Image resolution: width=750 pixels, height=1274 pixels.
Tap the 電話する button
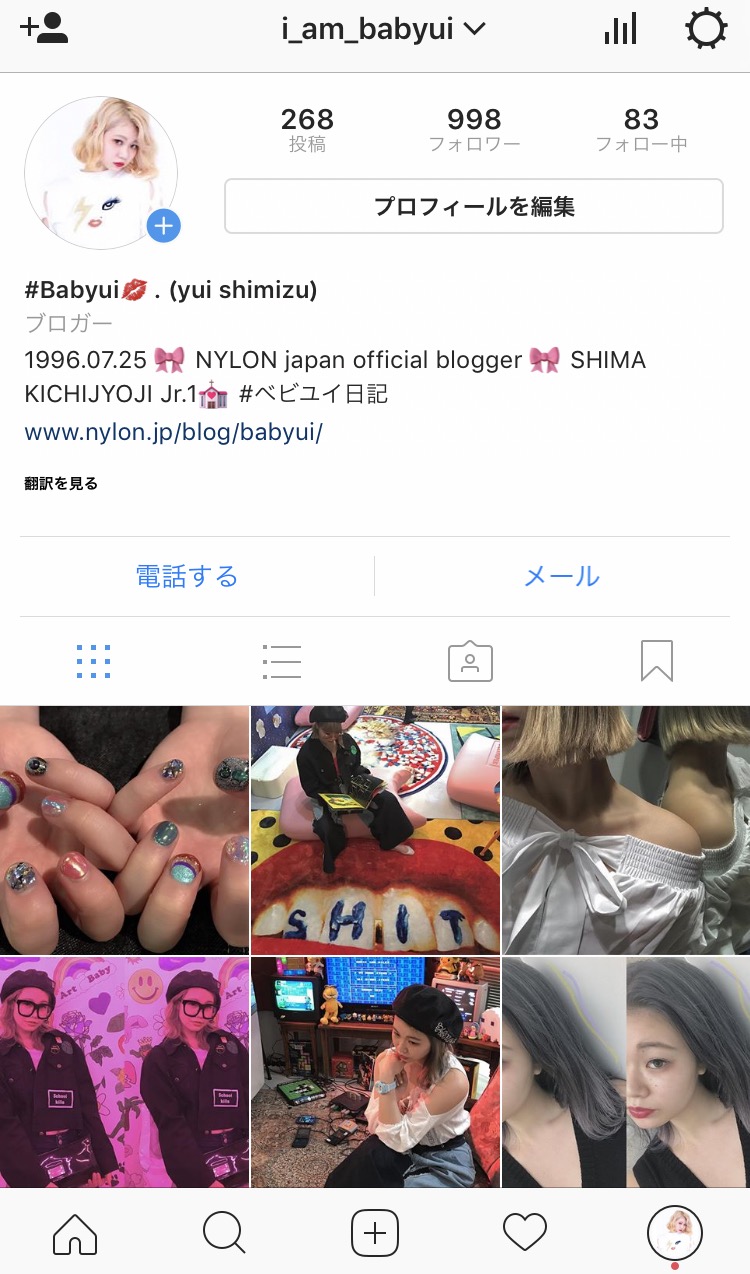(187, 576)
